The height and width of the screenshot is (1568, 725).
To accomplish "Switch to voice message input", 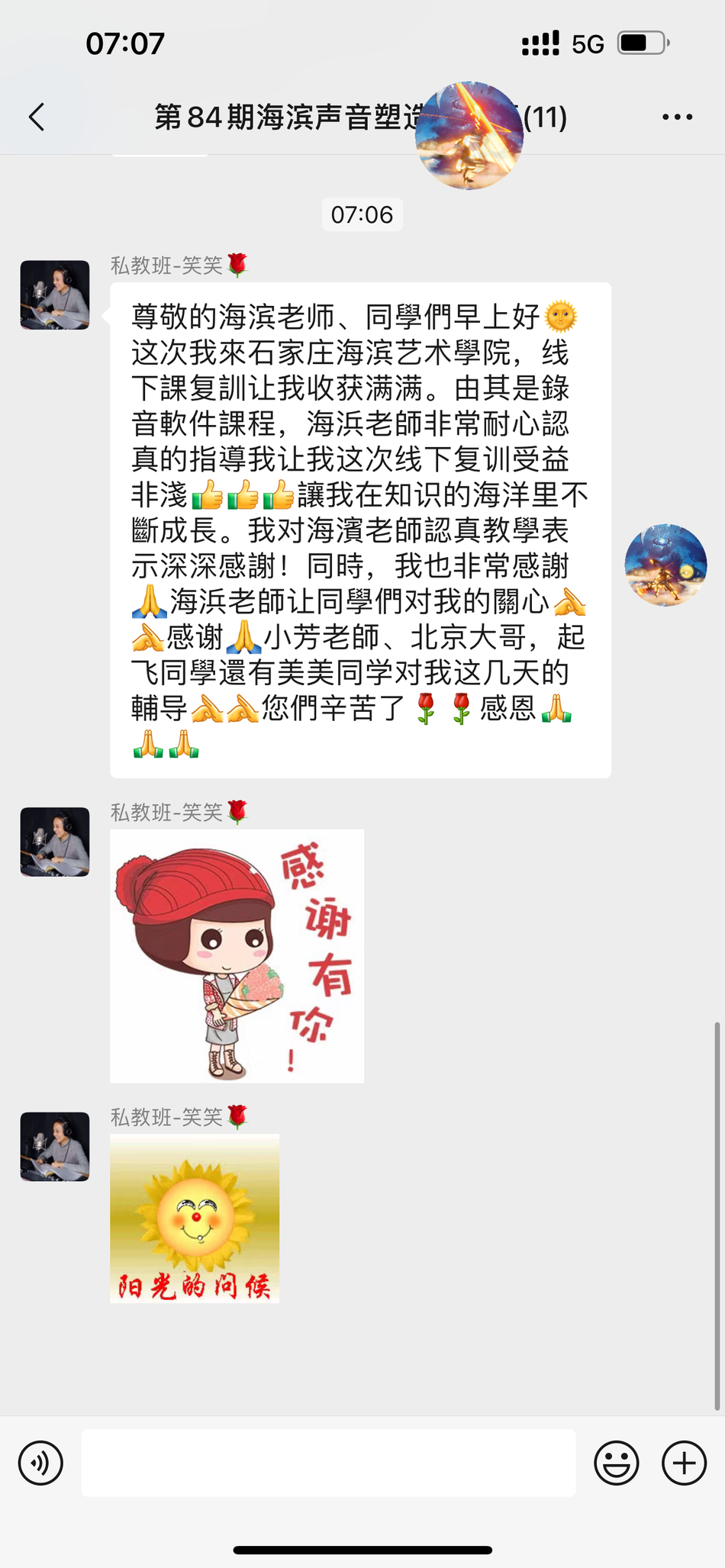I will (40, 1463).
